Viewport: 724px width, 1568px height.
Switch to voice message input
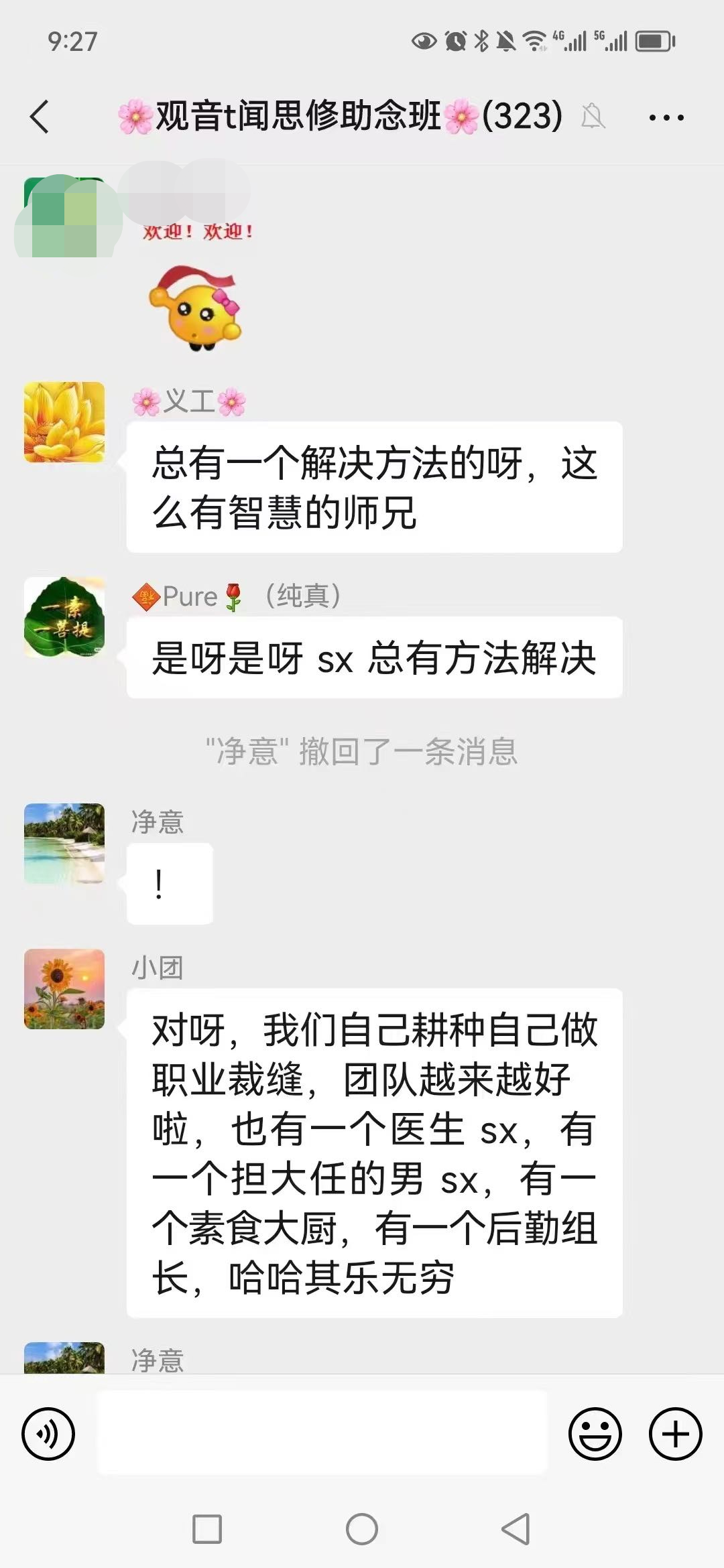(x=48, y=1434)
